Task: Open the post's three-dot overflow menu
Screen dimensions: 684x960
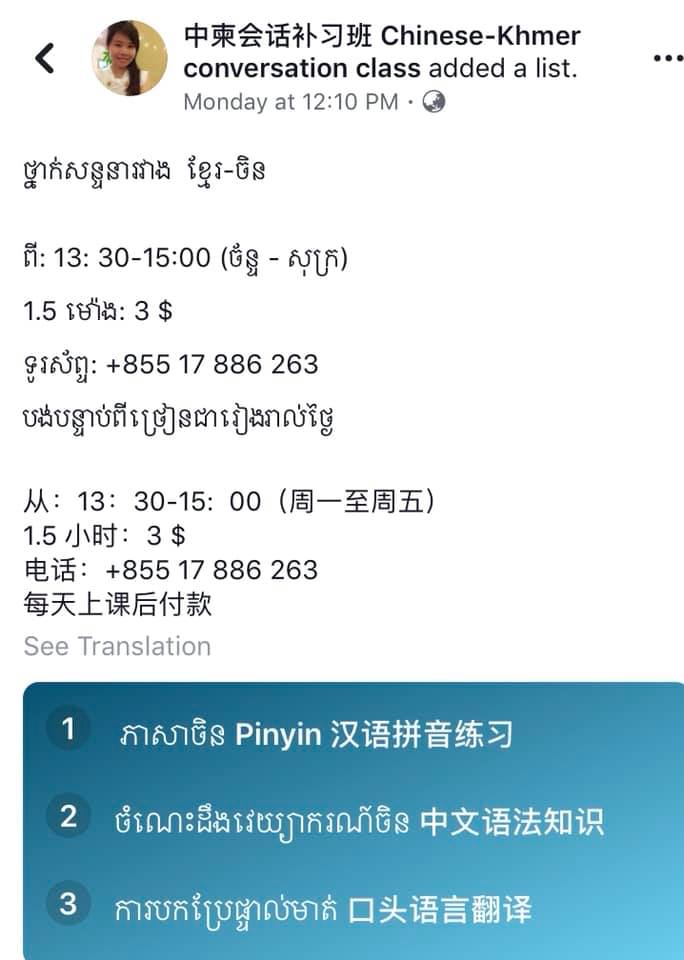Action: (667, 58)
